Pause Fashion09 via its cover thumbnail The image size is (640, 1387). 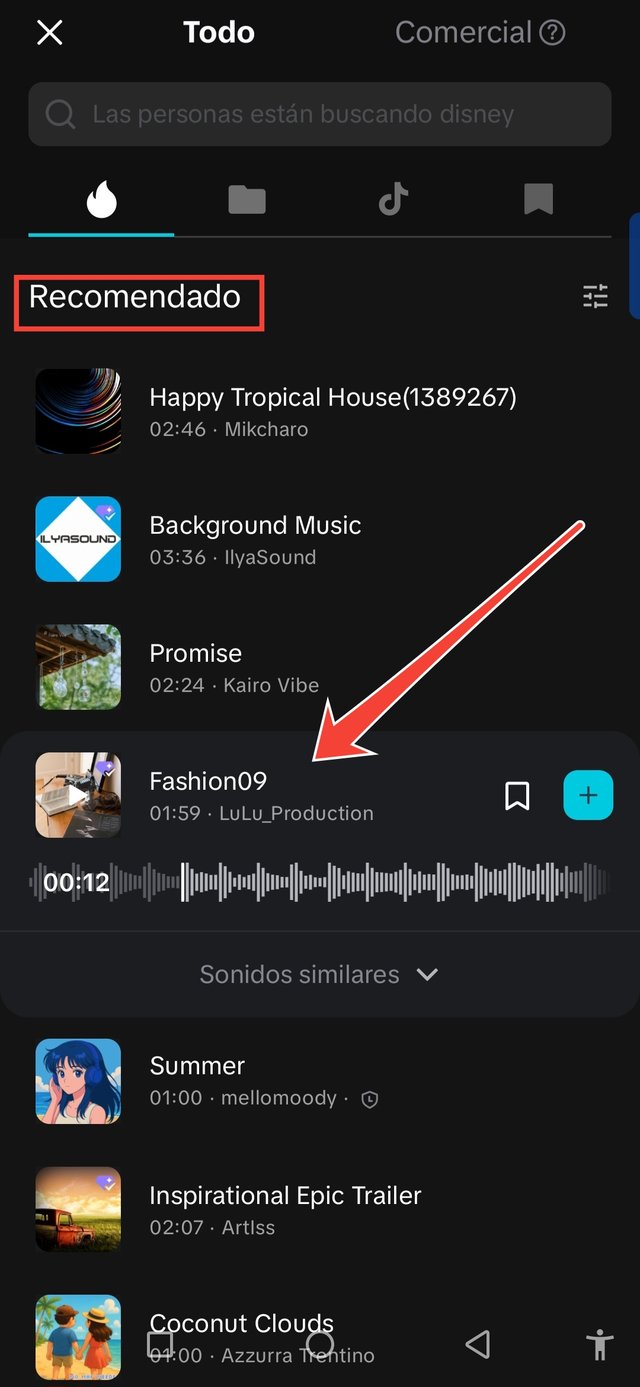coord(78,795)
